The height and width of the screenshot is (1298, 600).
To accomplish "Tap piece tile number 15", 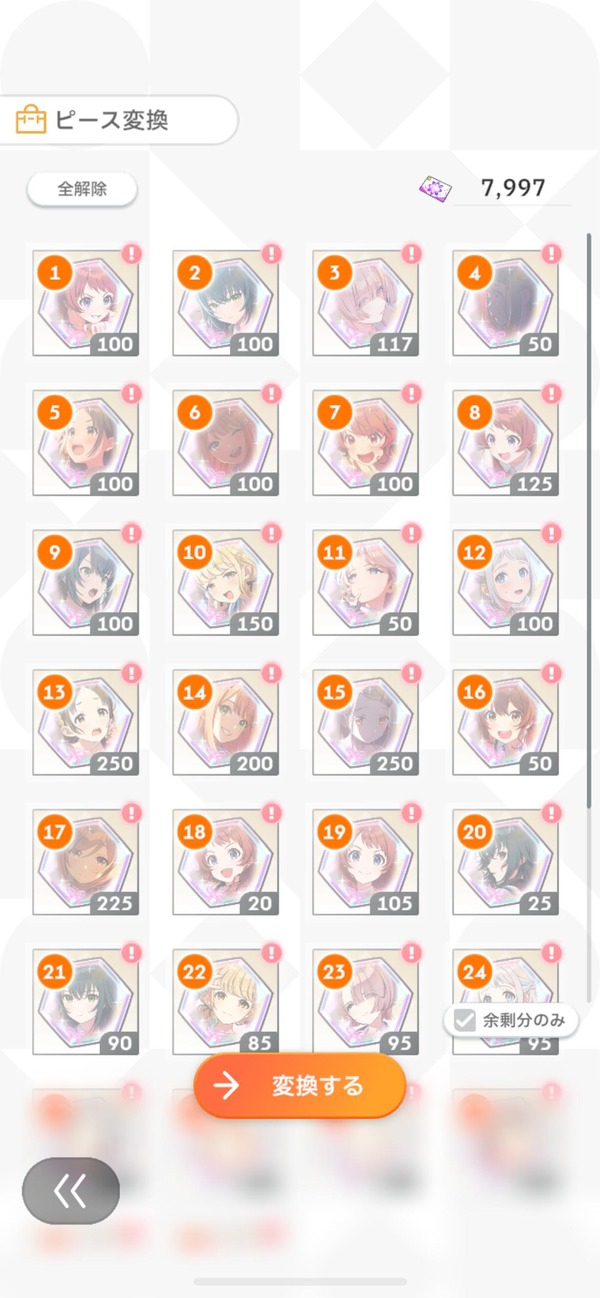I will (365, 723).
